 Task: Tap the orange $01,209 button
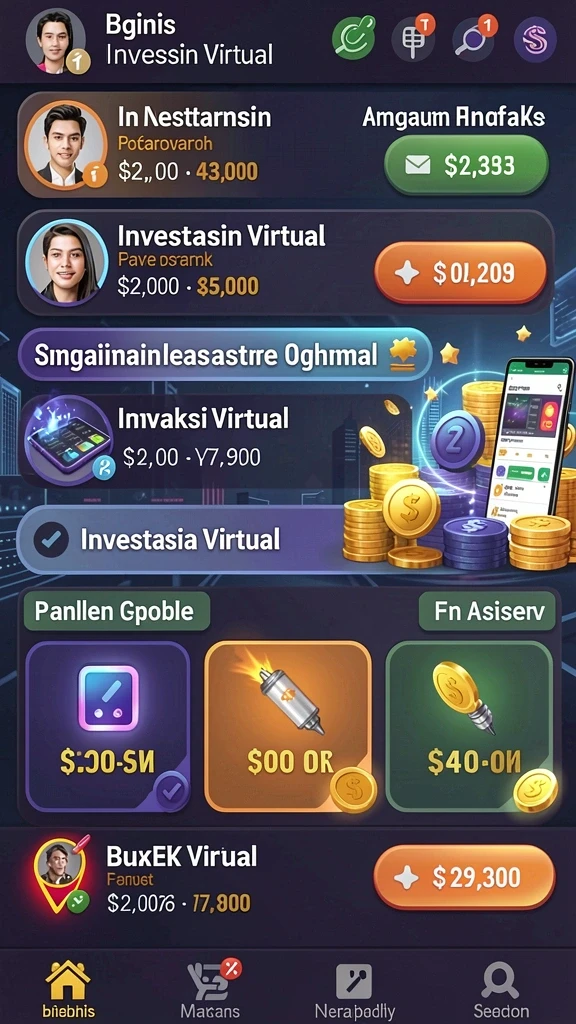coord(460,273)
